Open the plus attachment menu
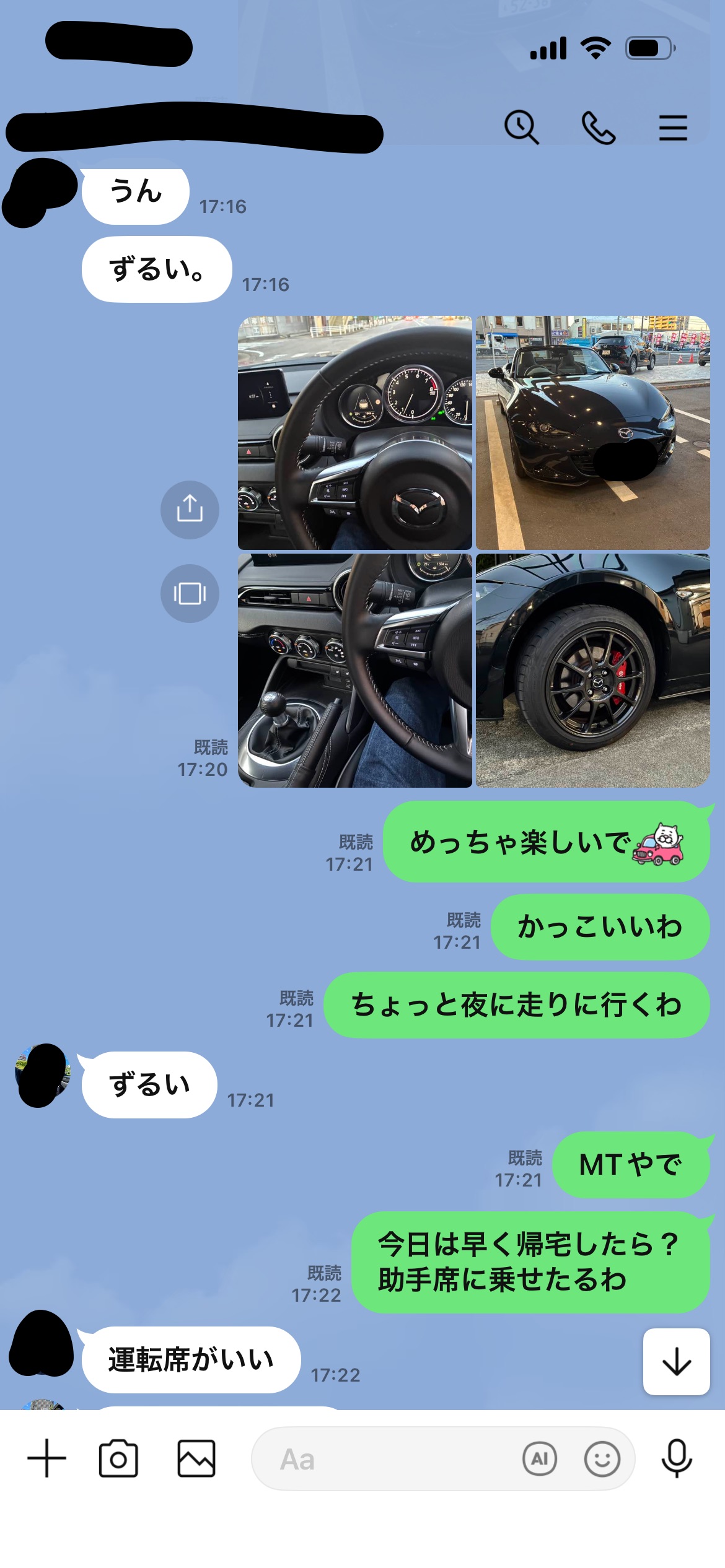Viewport: 725px width, 1568px height. pyautogui.click(x=47, y=1458)
